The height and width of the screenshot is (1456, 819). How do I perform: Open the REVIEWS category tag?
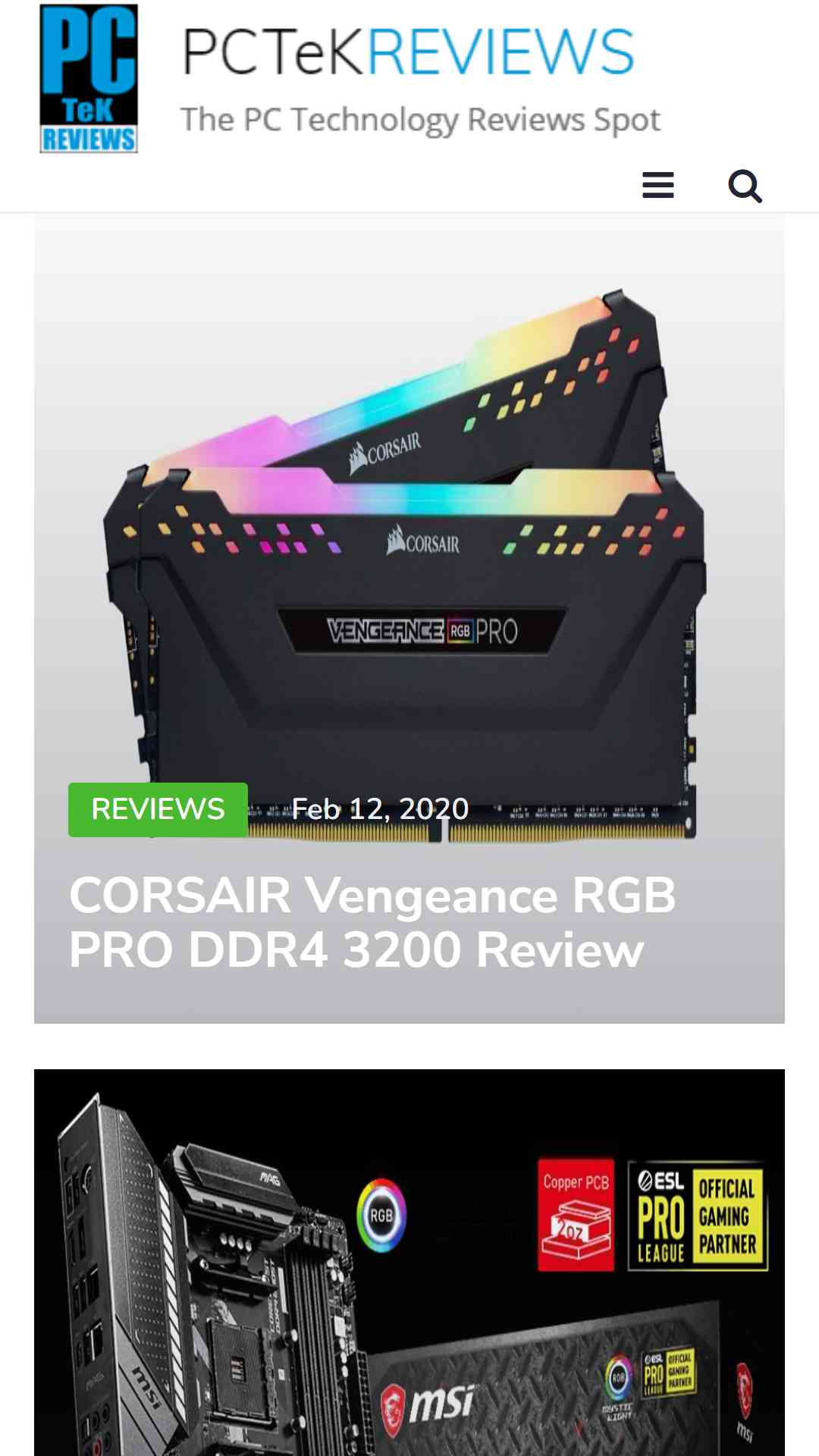click(158, 809)
